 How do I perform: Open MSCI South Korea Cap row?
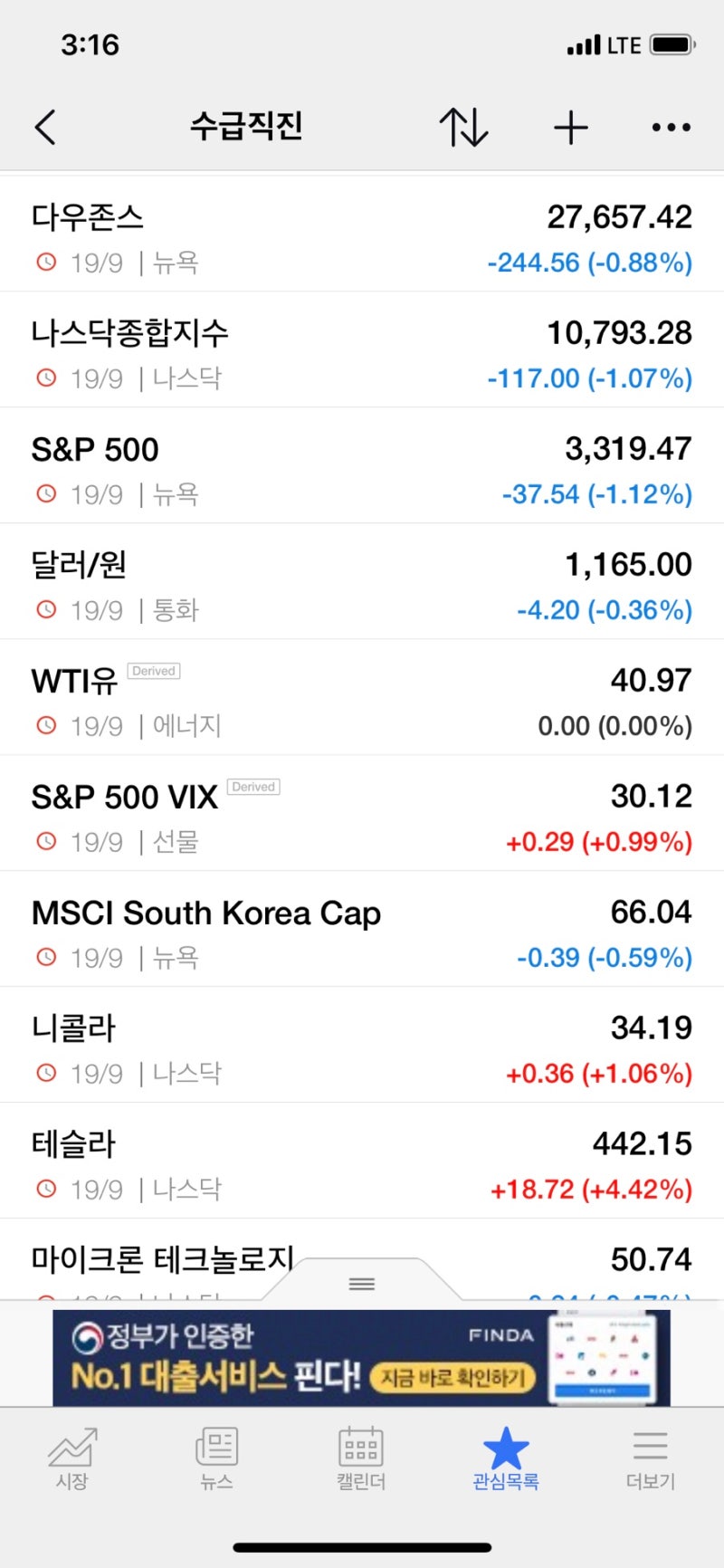tap(362, 929)
